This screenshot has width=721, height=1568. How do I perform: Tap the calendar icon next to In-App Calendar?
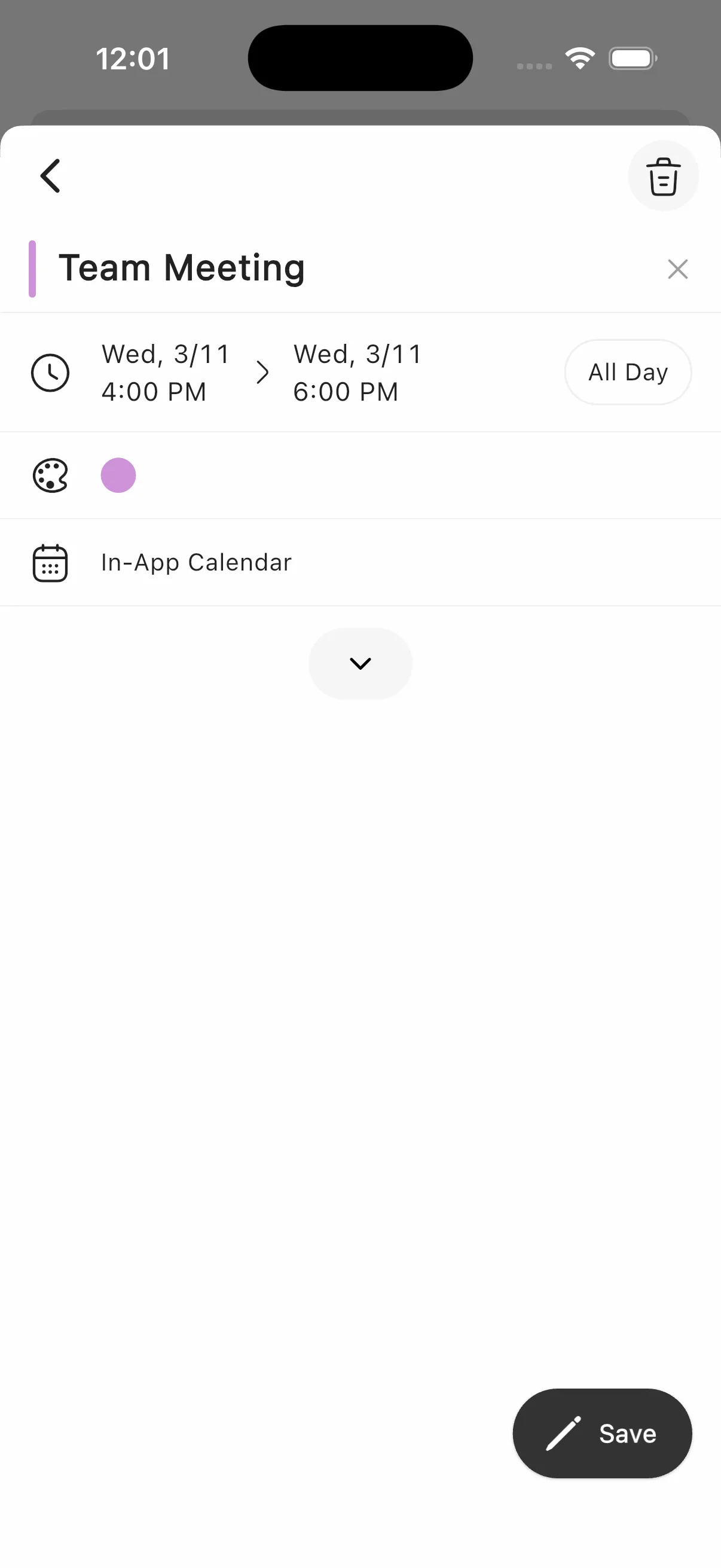coord(50,562)
